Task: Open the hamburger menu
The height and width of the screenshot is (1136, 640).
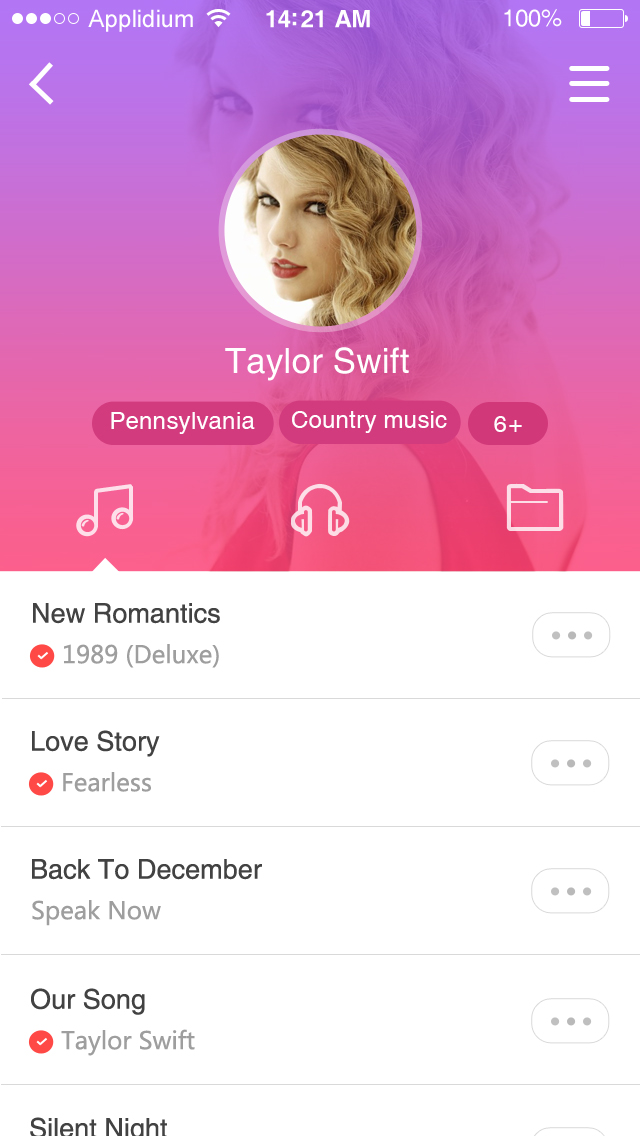Action: coord(589,84)
